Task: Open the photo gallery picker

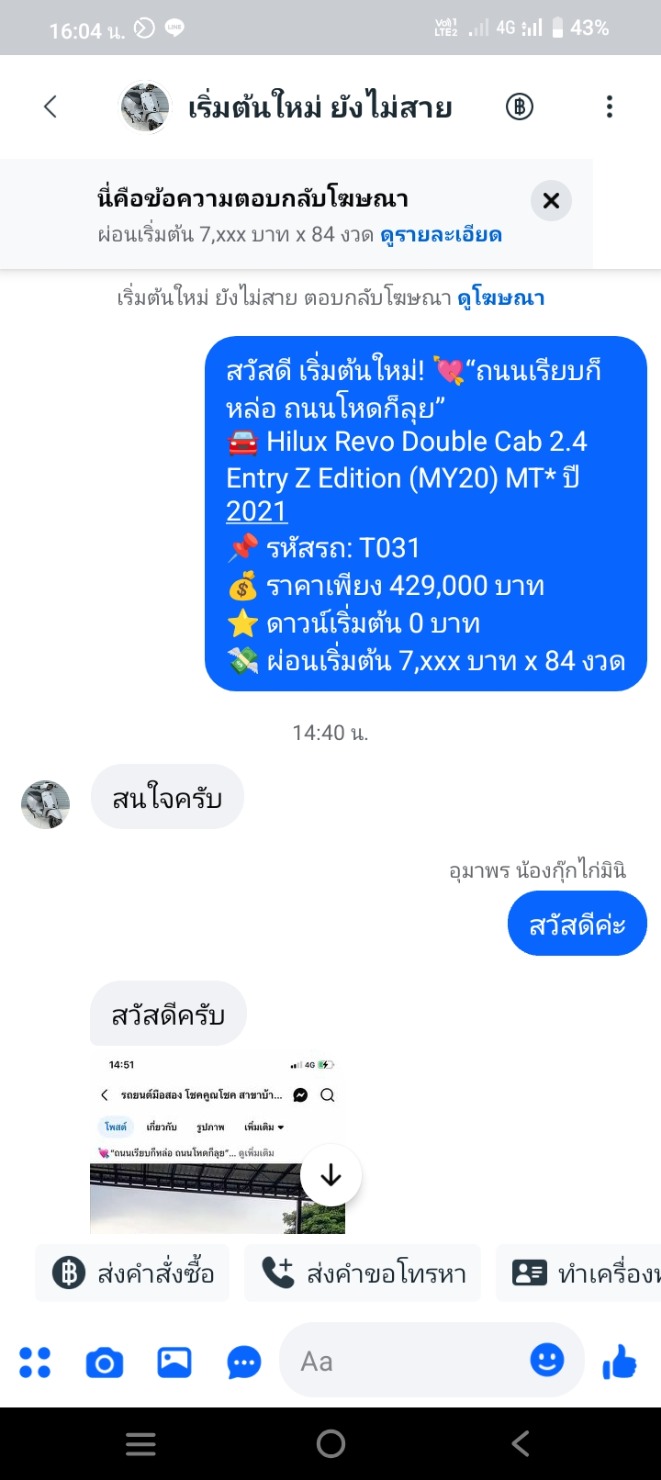Action: click(x=174, y=1362)
